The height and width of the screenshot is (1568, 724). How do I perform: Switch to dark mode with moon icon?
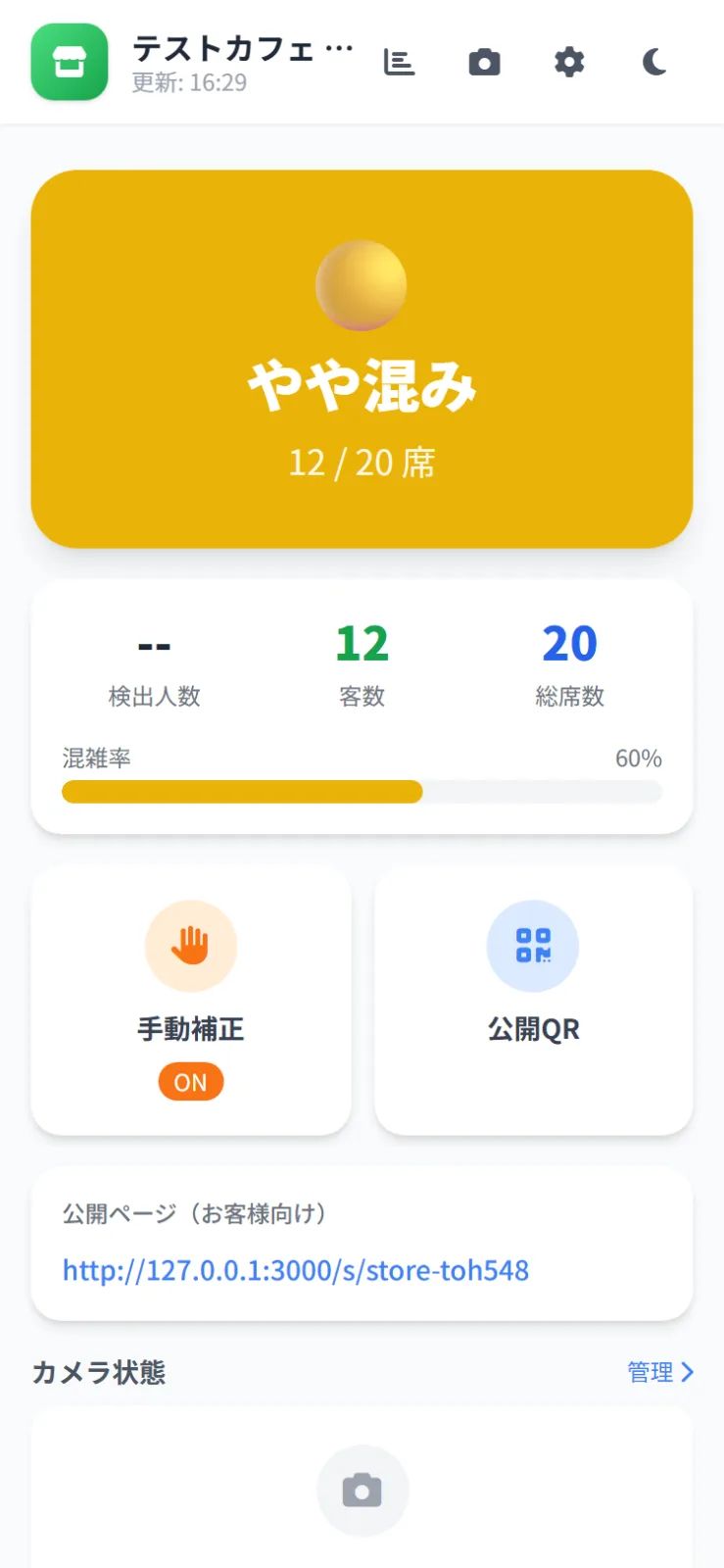[x=654, y=63]
